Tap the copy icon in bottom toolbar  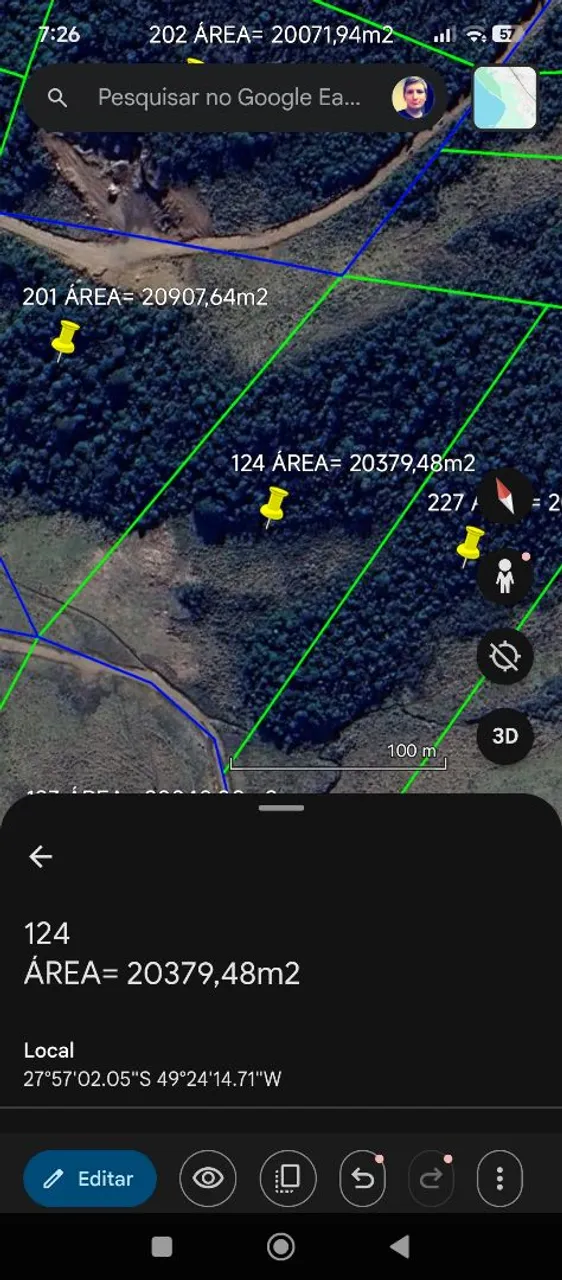click(288, 1179)
